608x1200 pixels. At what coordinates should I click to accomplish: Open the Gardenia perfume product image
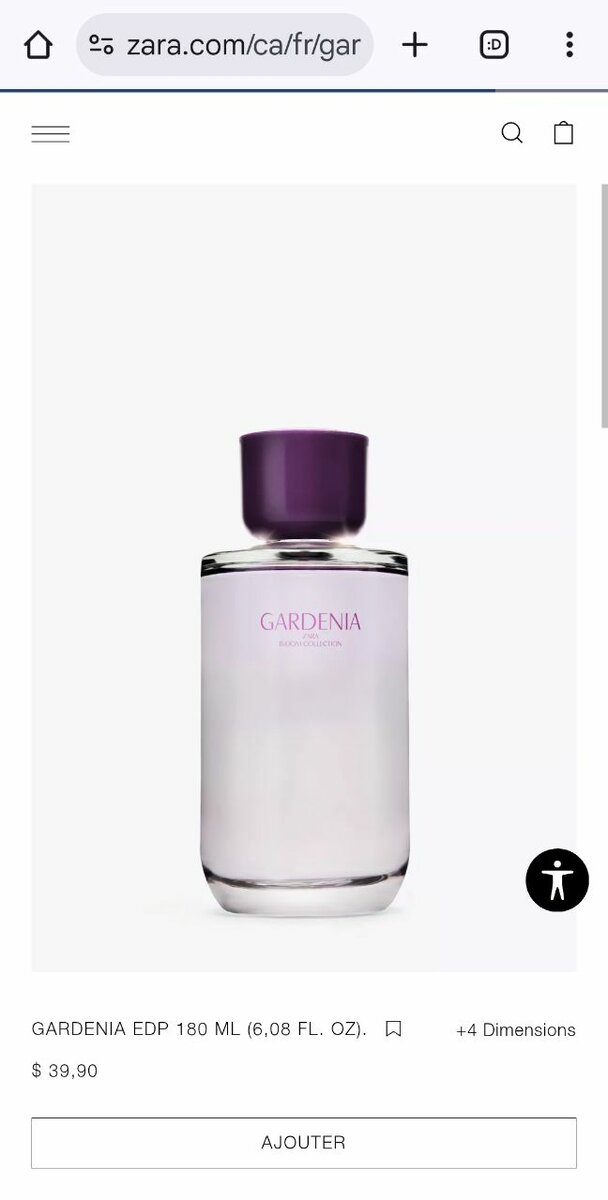pyautogui.click(x=304, y=640)
